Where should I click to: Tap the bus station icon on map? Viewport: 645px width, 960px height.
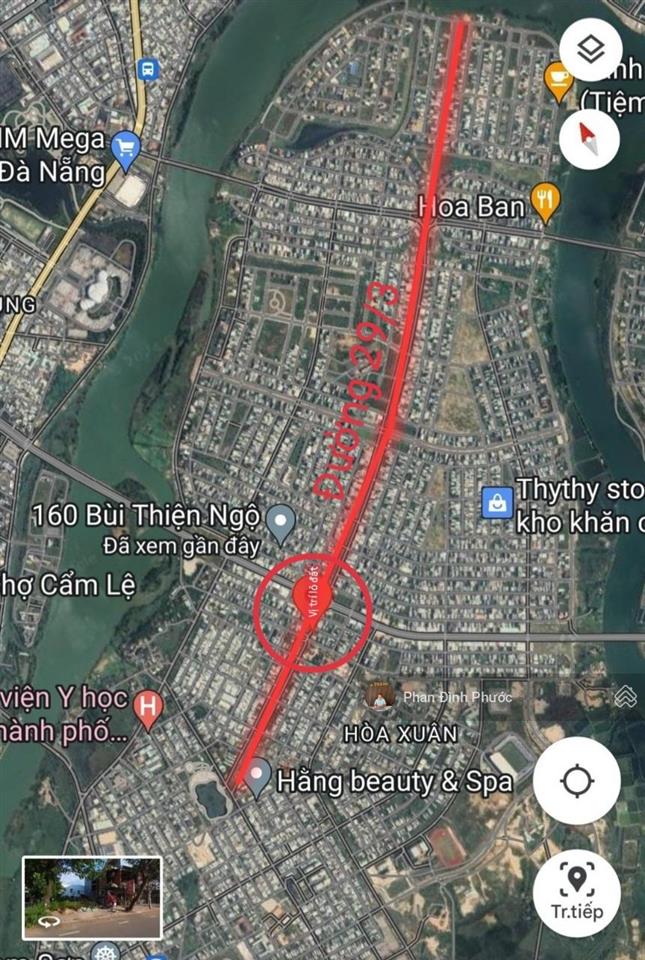pyautogui.click(x=148, y=69)
